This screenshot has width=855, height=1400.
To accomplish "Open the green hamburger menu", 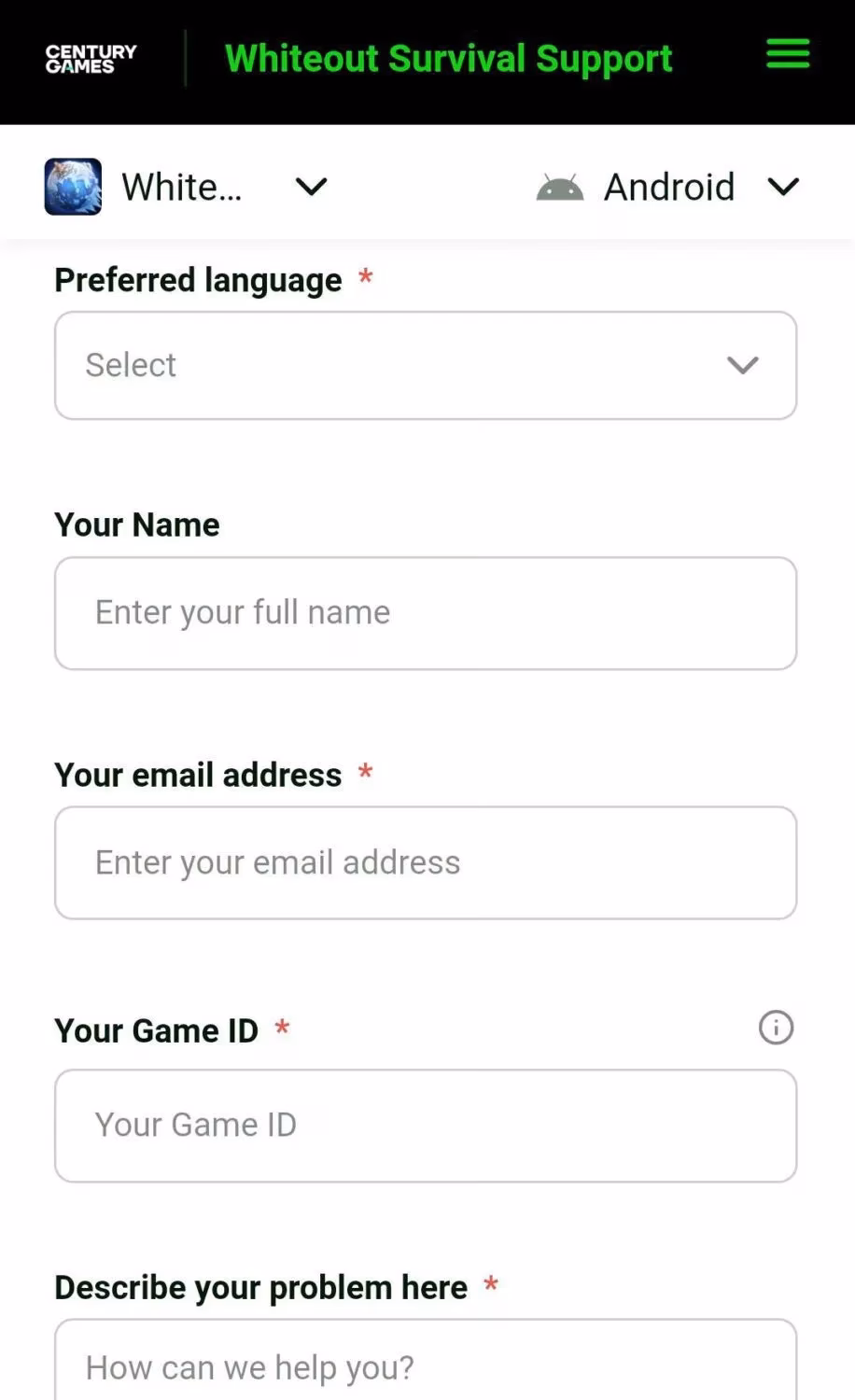I will click(788, 54).
